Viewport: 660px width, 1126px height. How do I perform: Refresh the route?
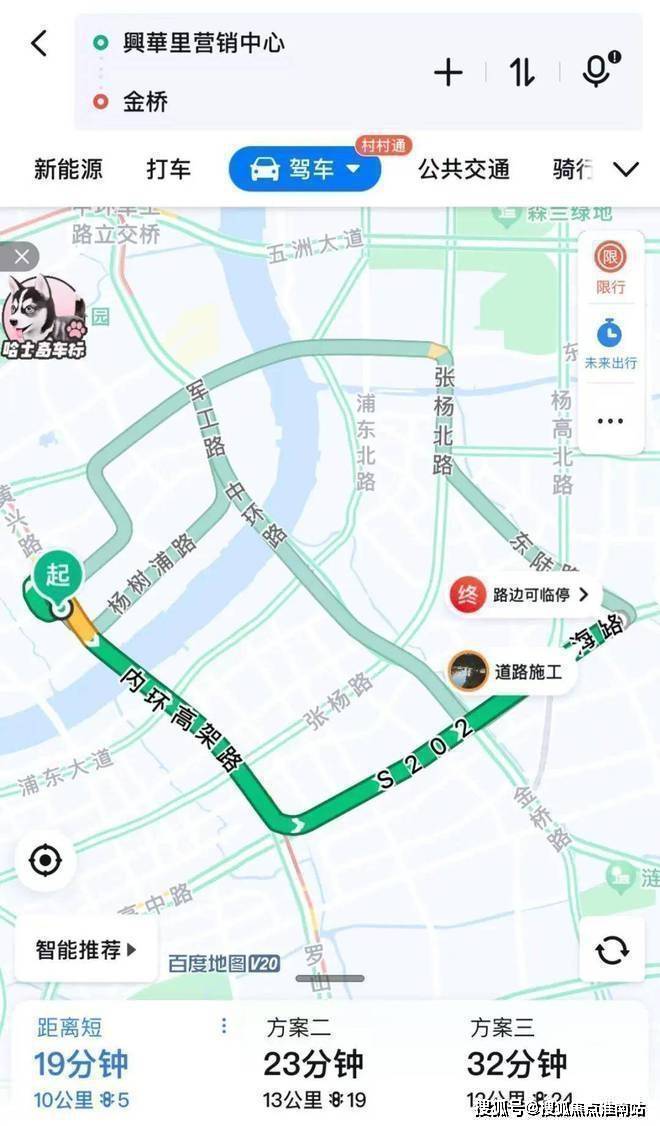611,950
